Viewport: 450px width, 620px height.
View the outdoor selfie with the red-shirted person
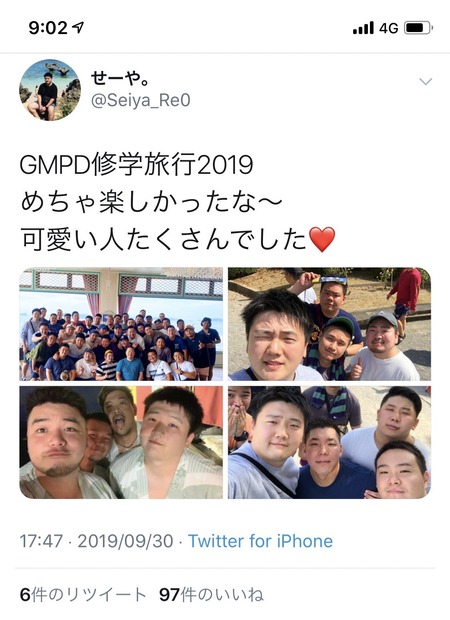click(329, 324)
